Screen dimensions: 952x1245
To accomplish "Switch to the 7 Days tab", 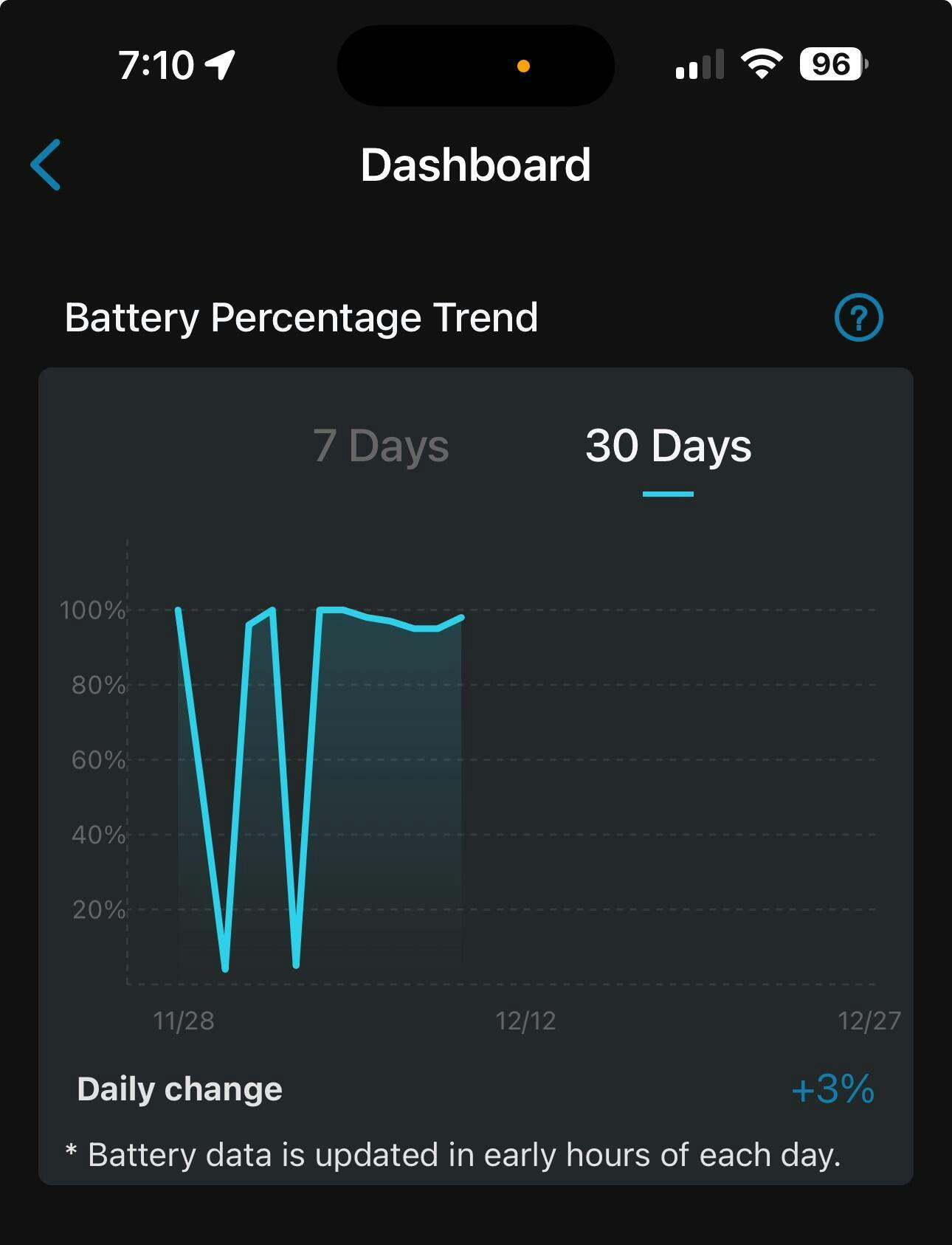I will pyautogui.click(x=381, y=446).
